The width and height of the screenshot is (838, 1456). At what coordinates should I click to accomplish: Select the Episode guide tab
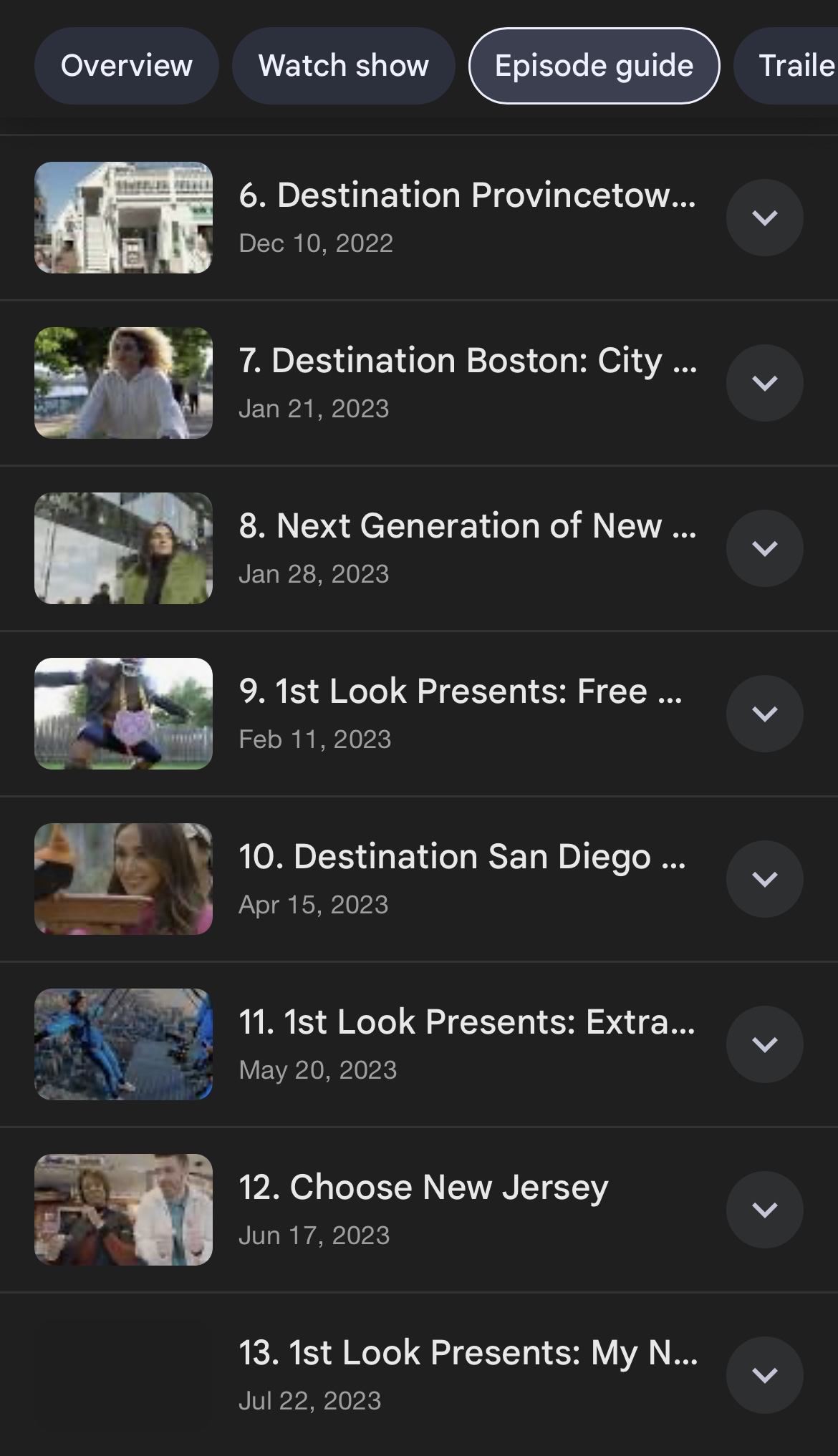tap(594, 66)
